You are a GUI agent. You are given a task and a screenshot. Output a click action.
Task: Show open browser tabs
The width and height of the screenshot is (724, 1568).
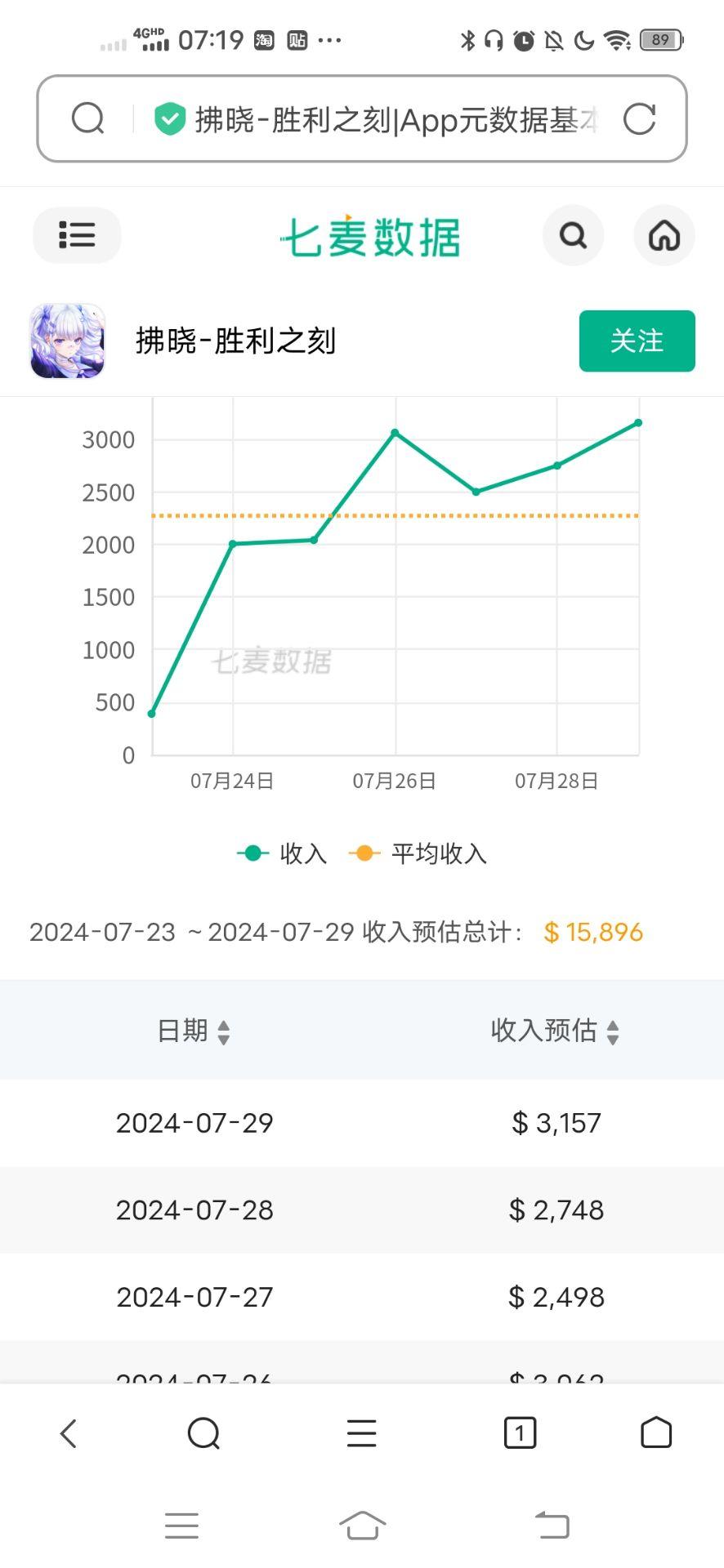(x=520, y=1433)
